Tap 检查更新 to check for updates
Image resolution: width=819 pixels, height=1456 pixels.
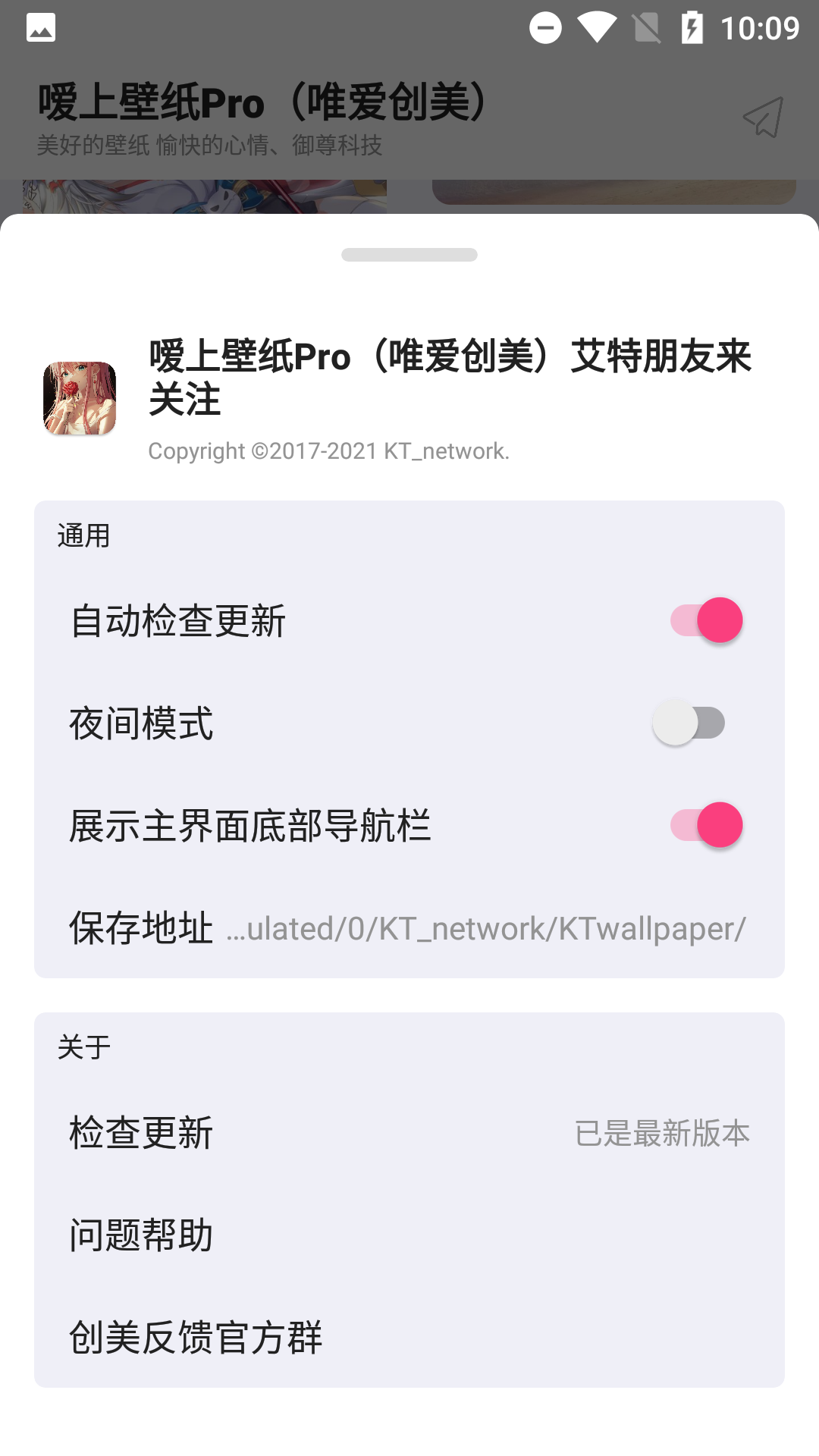[x=141, y=1132]
